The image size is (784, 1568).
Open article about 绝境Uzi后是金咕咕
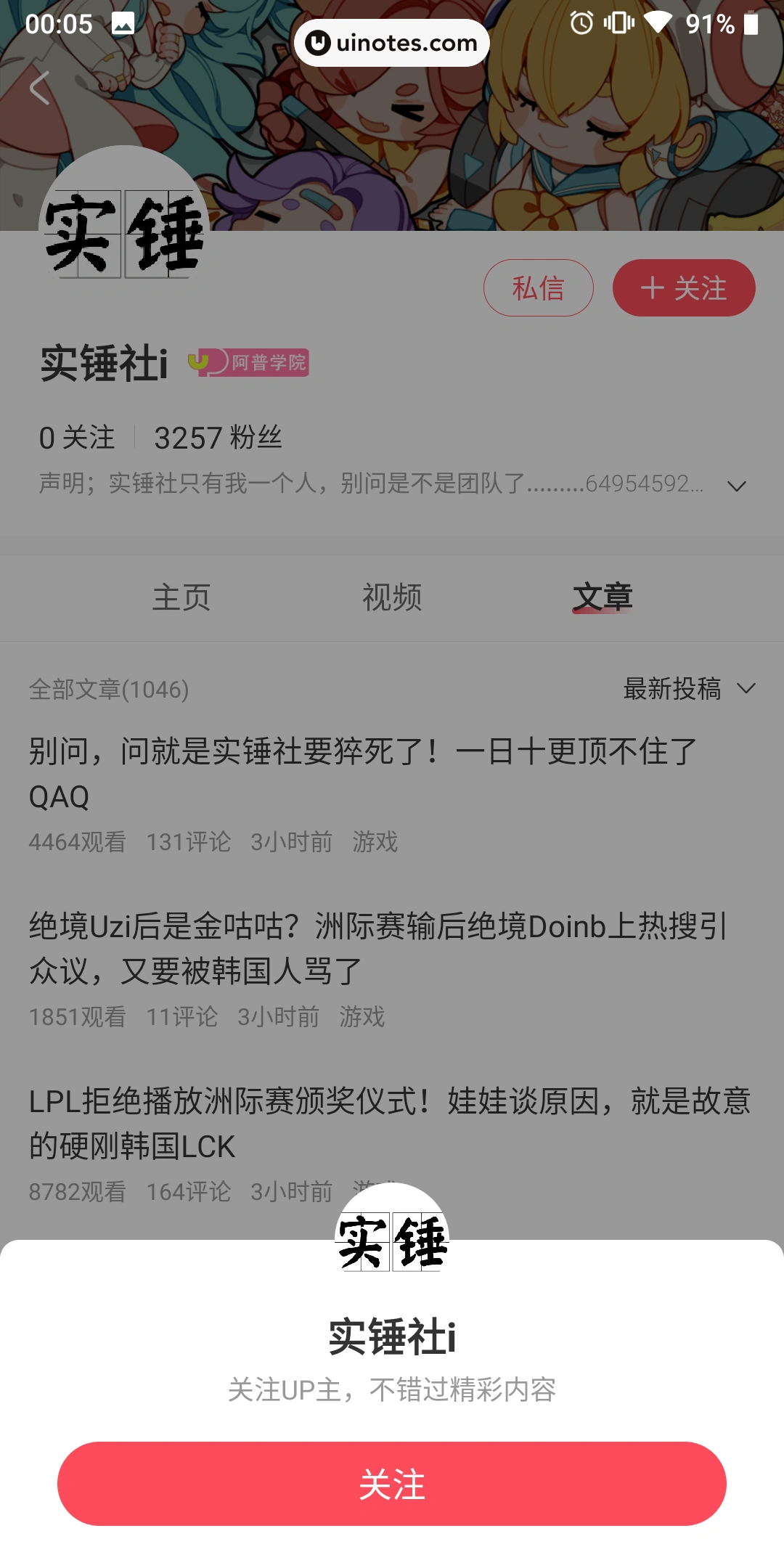[x=377, y=948]
